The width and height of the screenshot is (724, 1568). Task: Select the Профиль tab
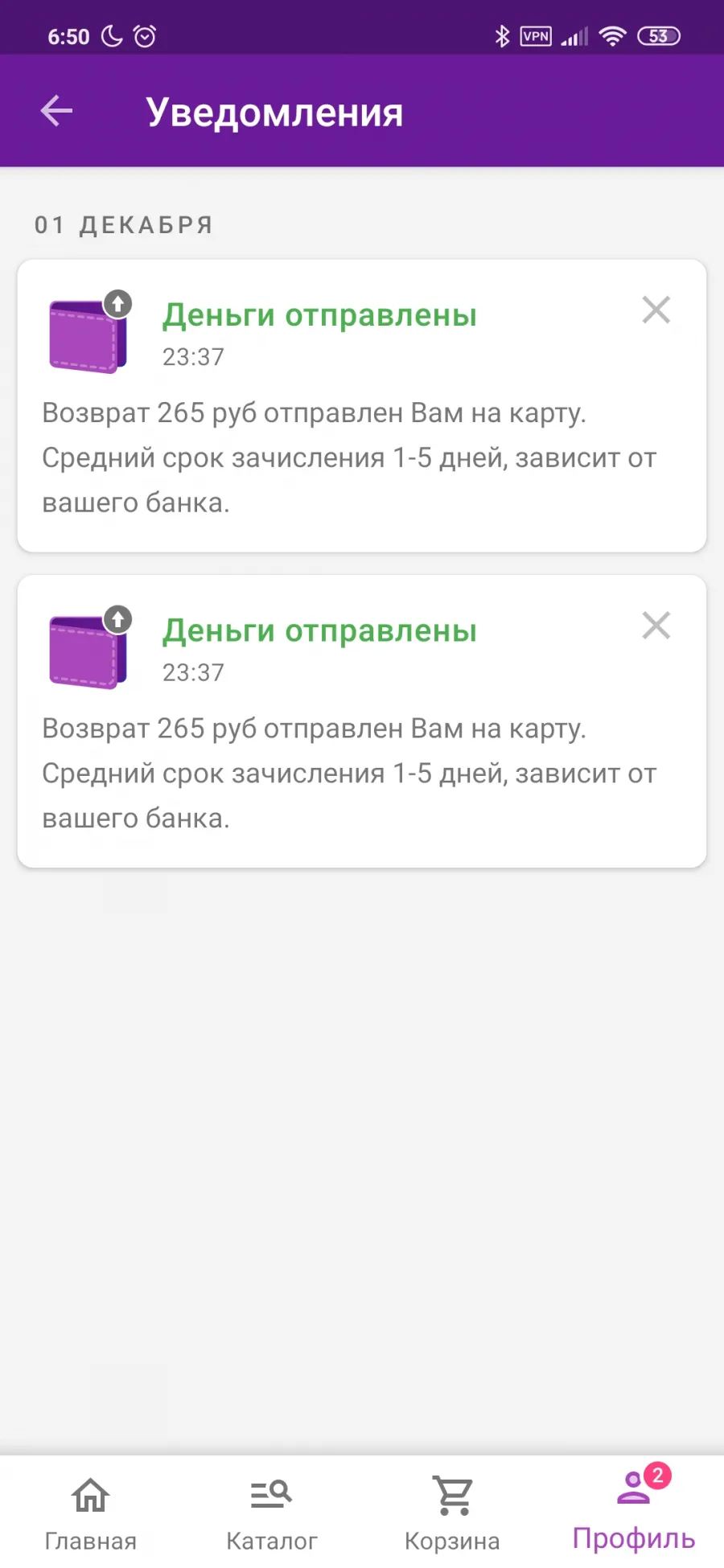click(x=634, y=1509)
